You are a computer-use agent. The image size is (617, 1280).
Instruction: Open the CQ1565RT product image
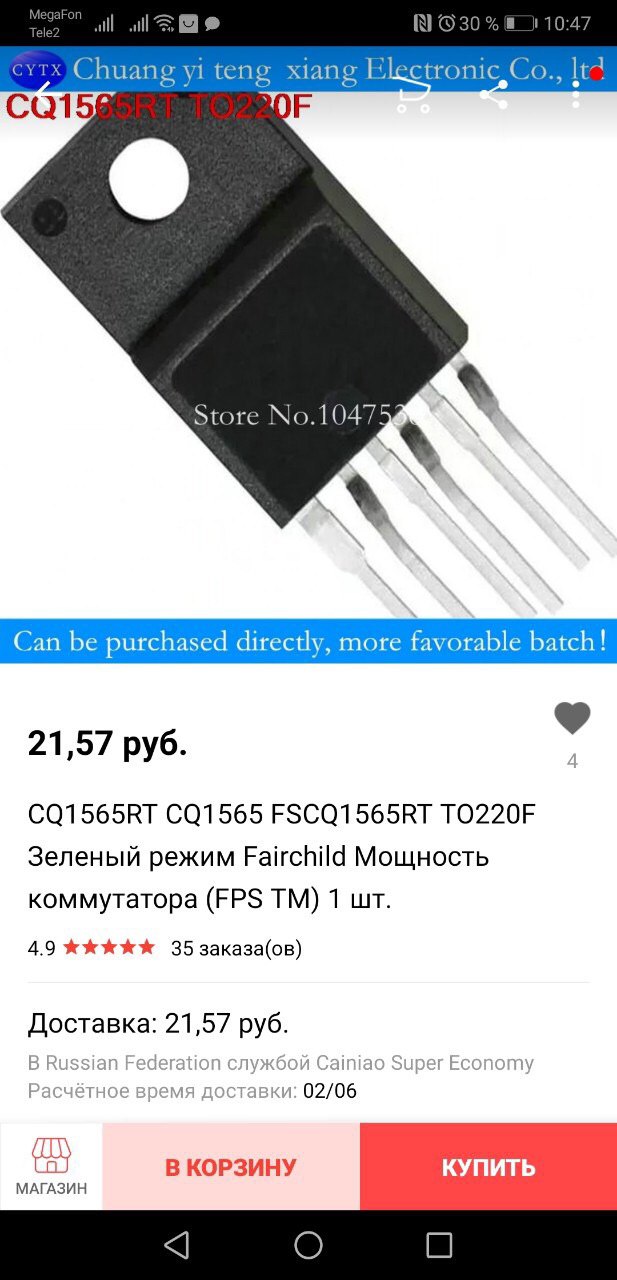tap(308, 354)
